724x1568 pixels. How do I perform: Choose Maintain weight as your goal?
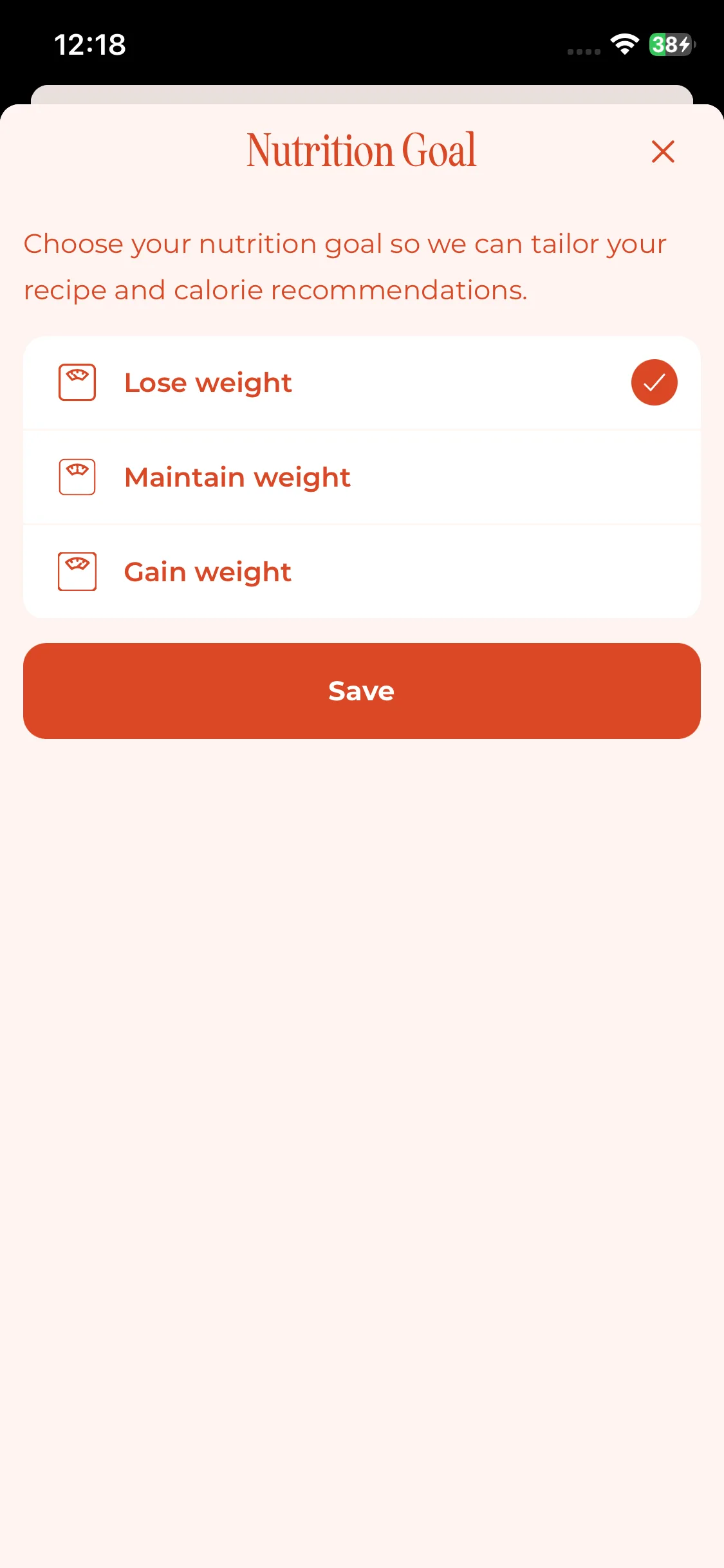[362, 478]
